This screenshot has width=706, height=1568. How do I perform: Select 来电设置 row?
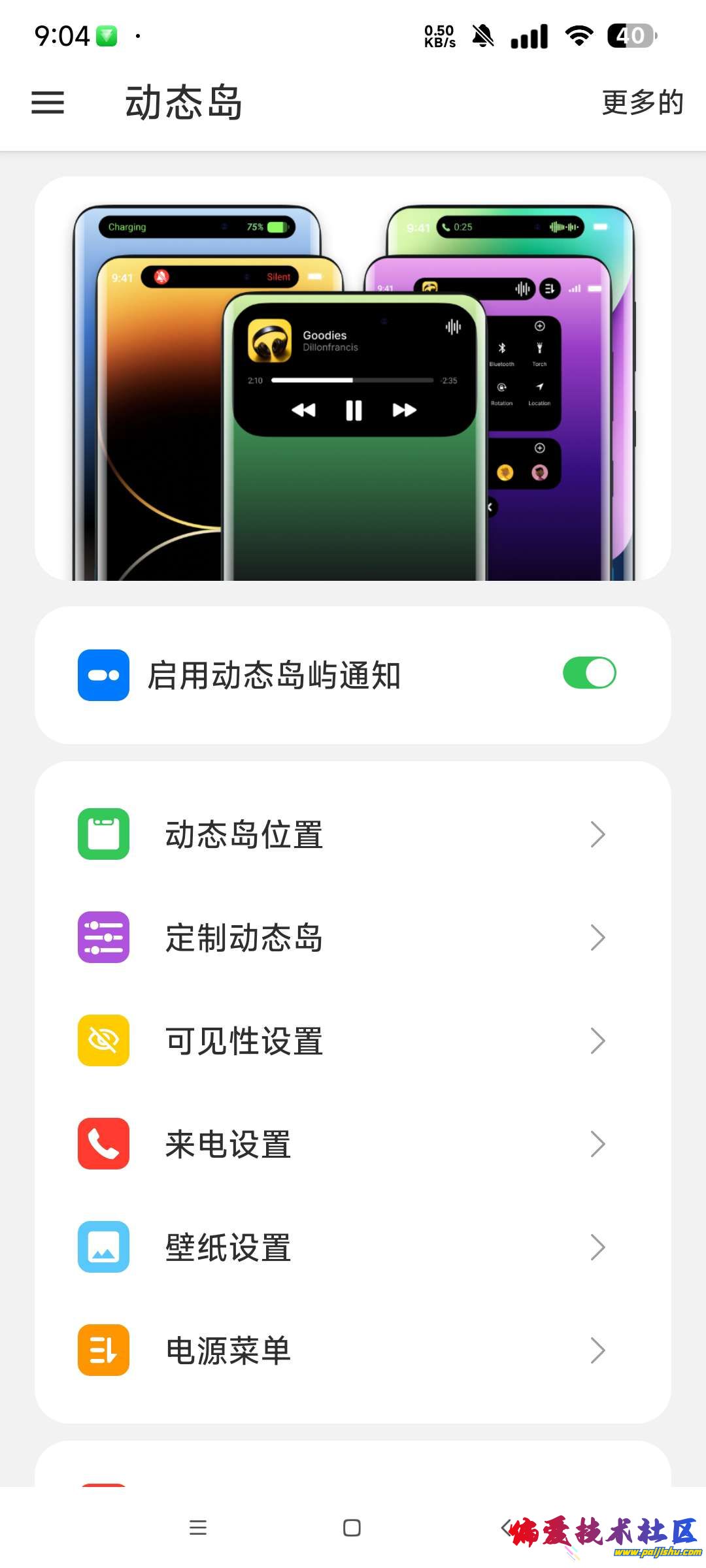point(353,1144)
